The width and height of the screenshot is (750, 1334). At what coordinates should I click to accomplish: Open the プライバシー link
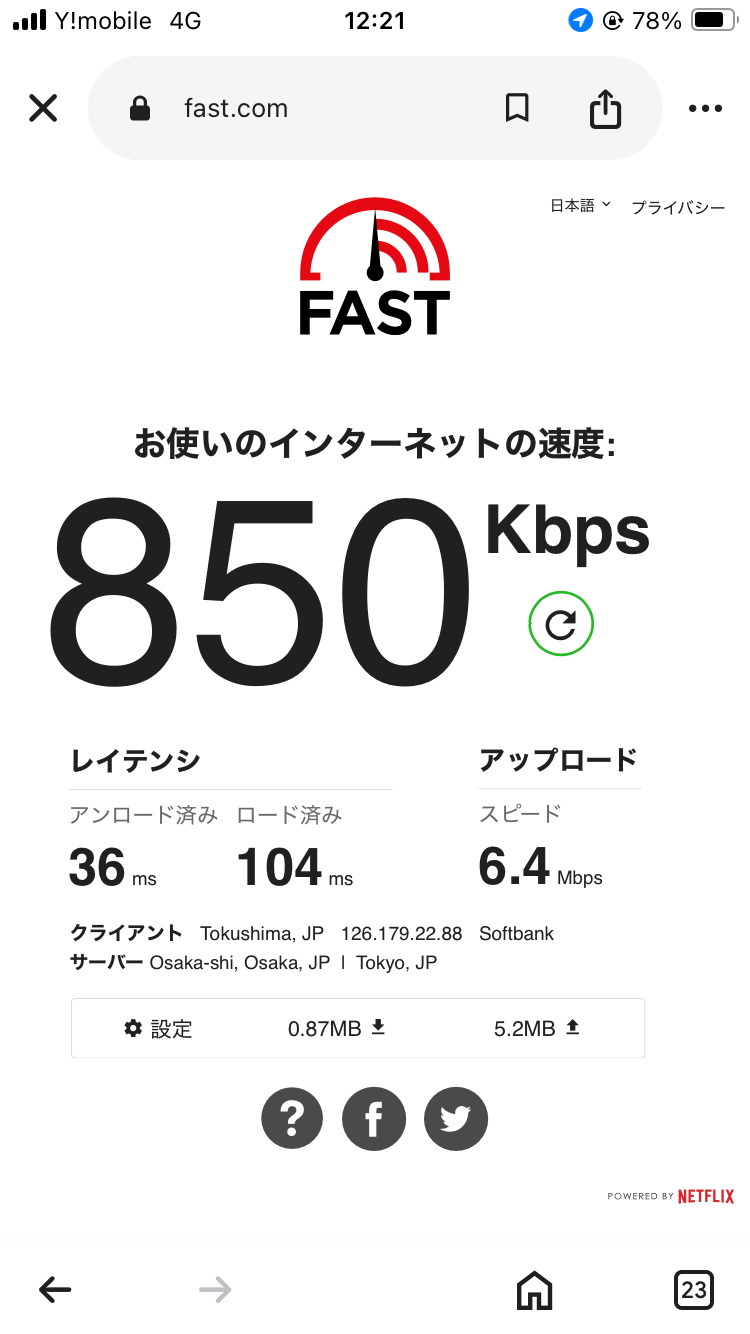click(x=677, y=207)
